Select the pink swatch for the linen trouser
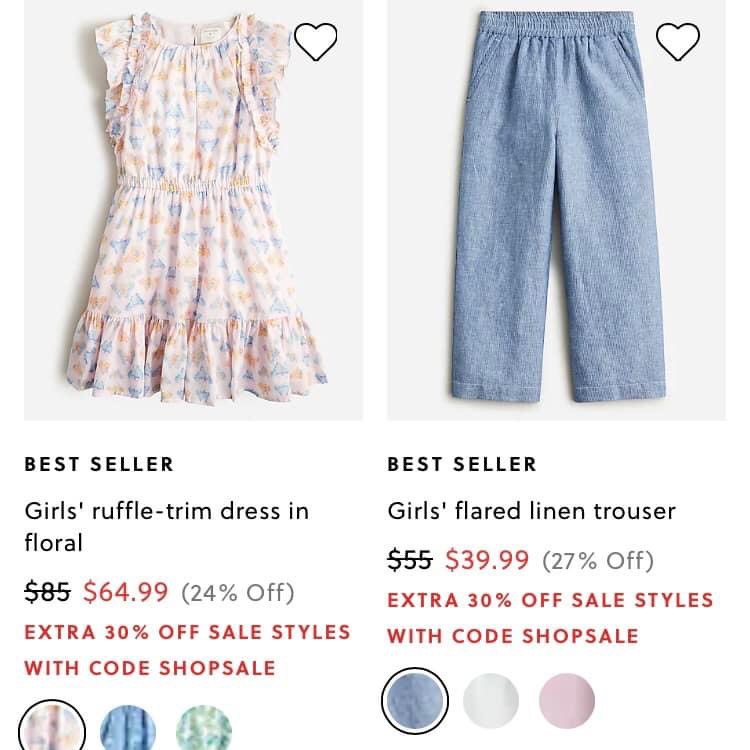This screenshot has width=750, height=750. point(567,701)
